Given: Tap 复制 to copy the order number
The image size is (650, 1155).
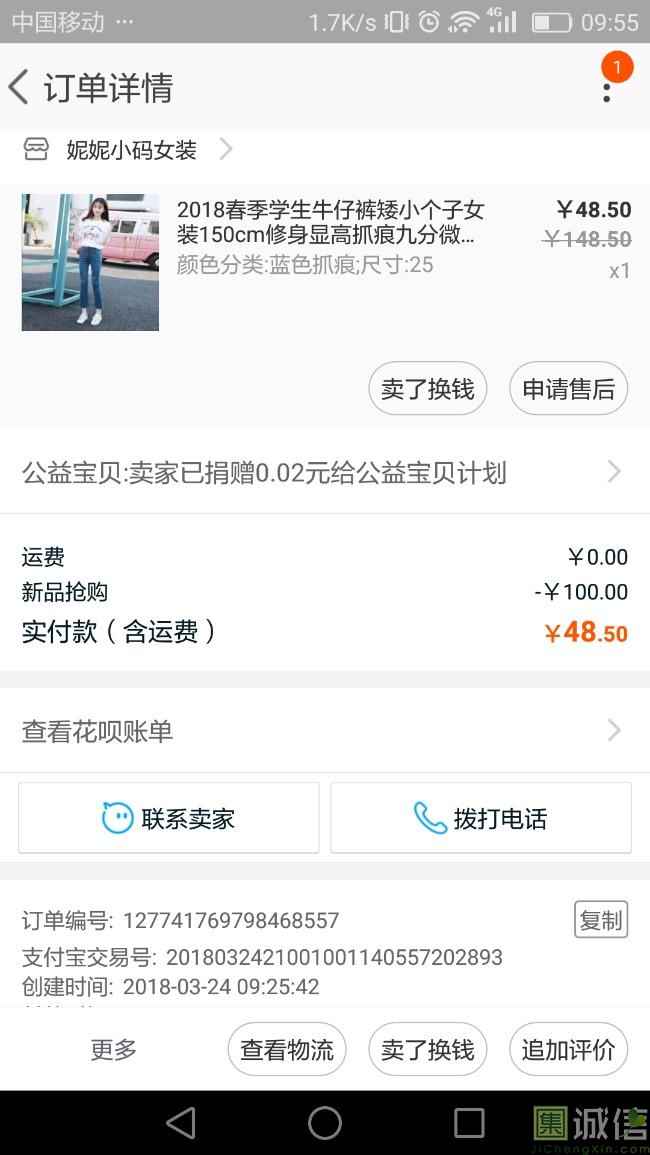Looking at the screenshot, I should click(600, 920).
